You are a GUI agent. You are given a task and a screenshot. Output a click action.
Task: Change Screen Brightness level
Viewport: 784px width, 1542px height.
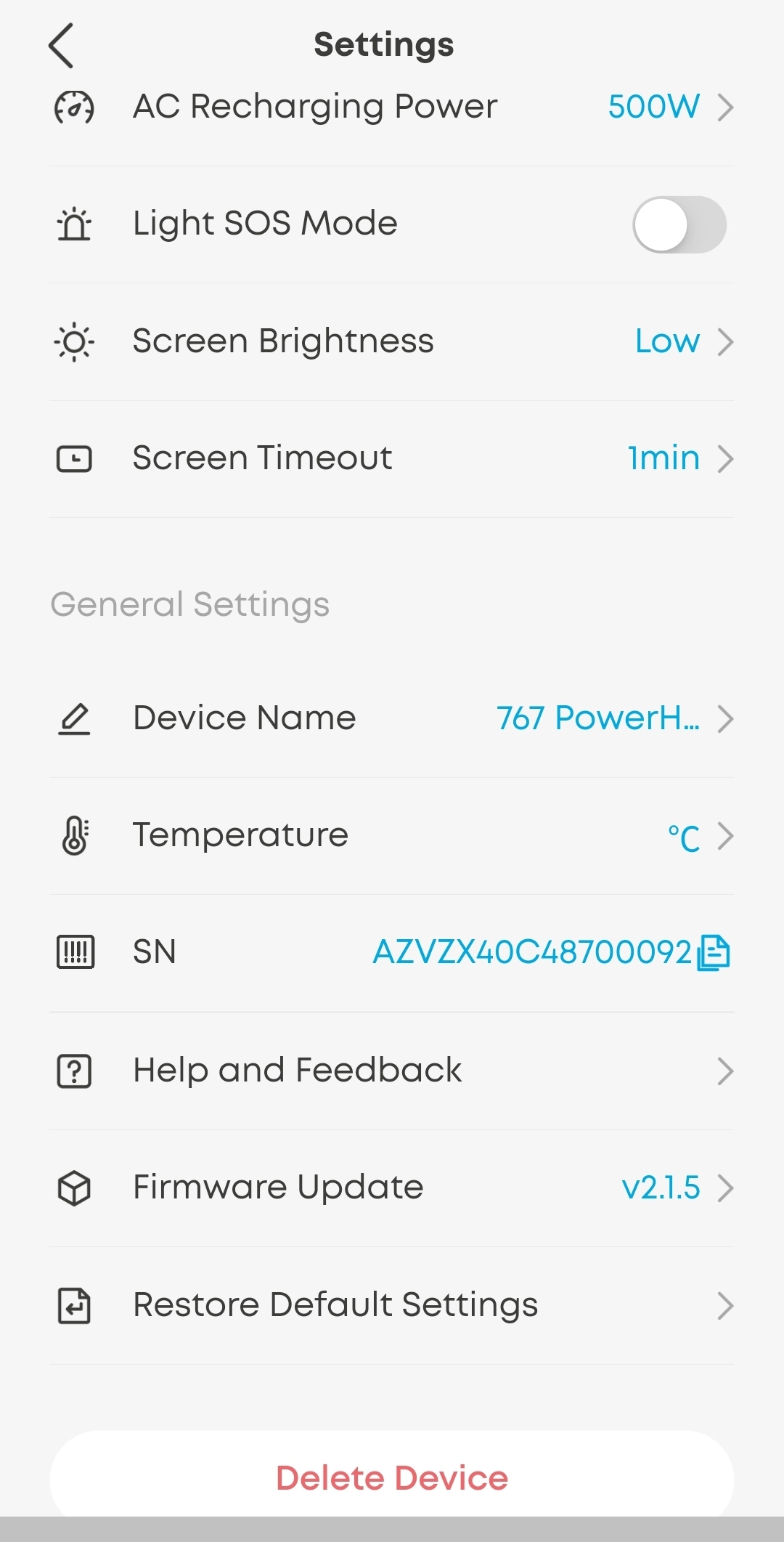[x=392, y=341]
